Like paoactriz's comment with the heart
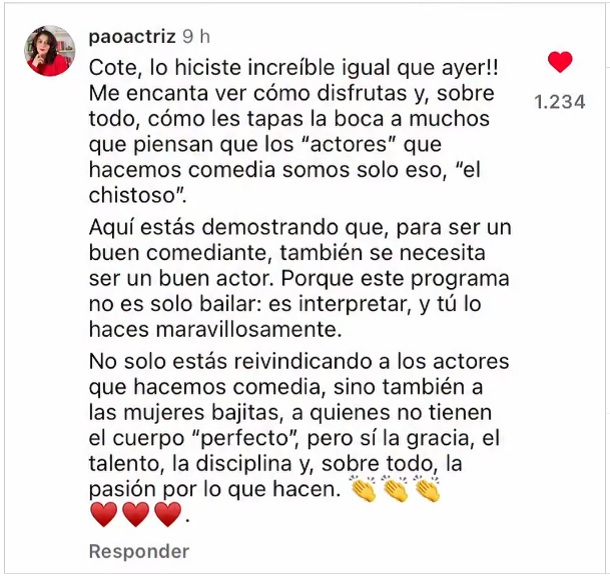Screen dimensions: 610x580 click(x=561, y=63)
